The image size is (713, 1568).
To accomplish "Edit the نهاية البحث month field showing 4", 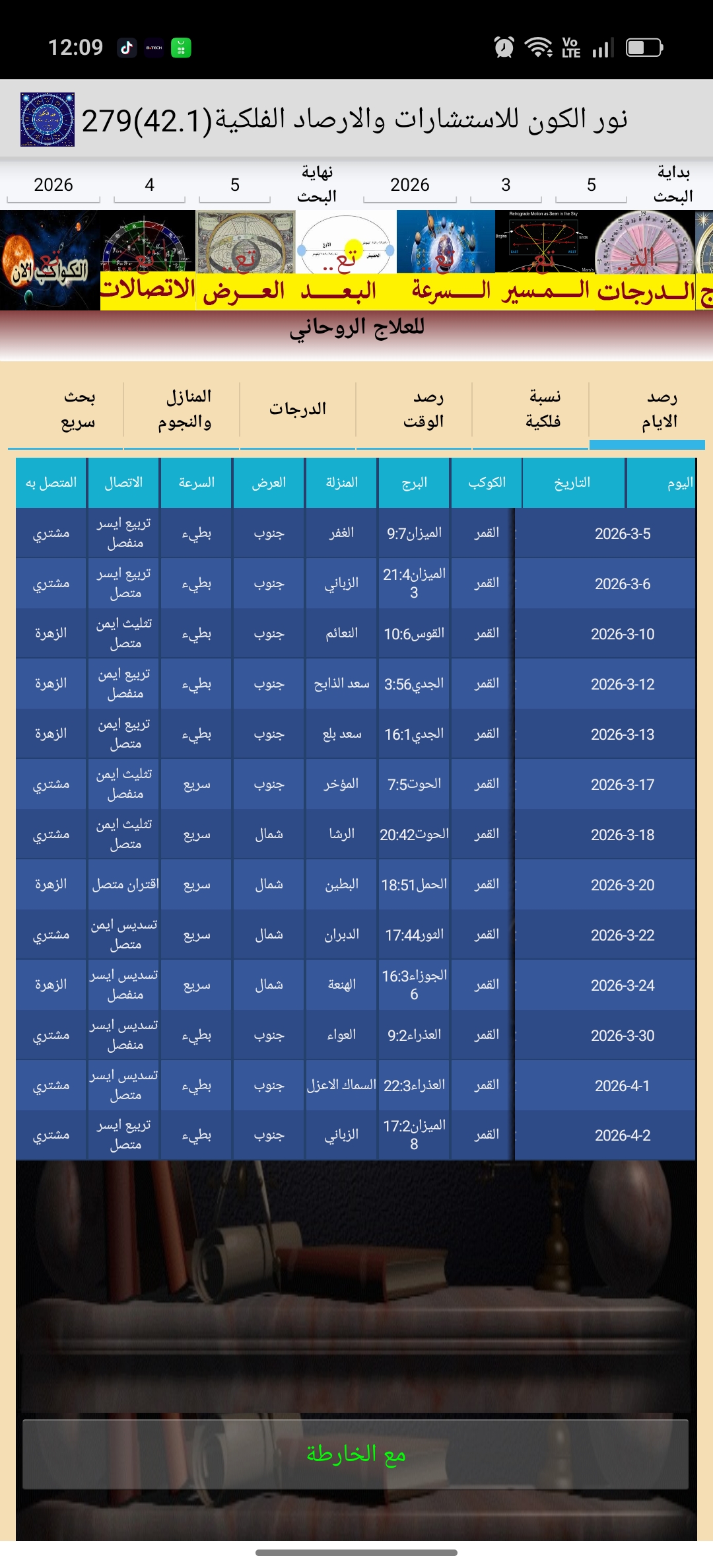I will pyautogui.click(x=149, y=186).
